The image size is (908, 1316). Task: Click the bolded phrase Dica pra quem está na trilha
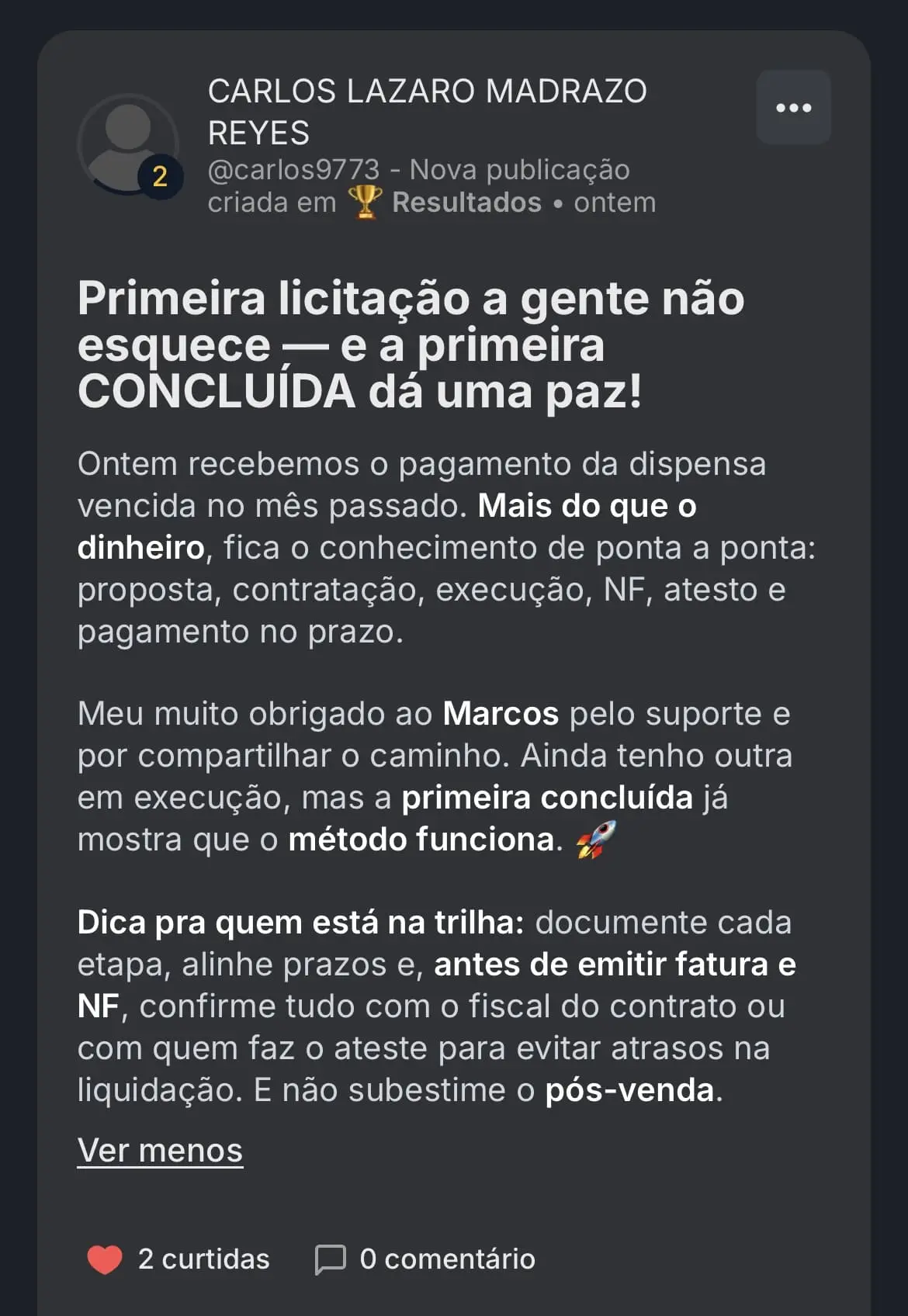click(x=300, y=922)
